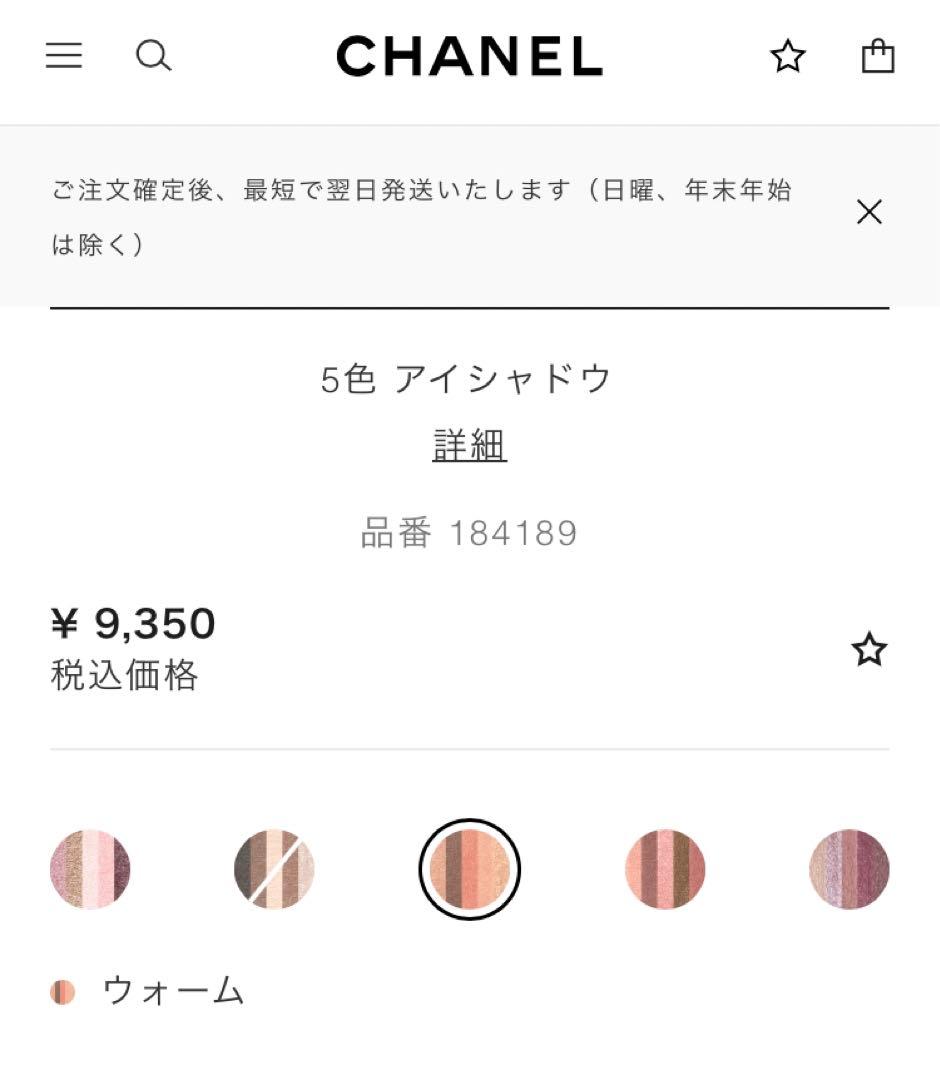Add the eyeshadow to favorites via the star icon
This screenshot has height=1080, width=940.
tap(868, 649)
